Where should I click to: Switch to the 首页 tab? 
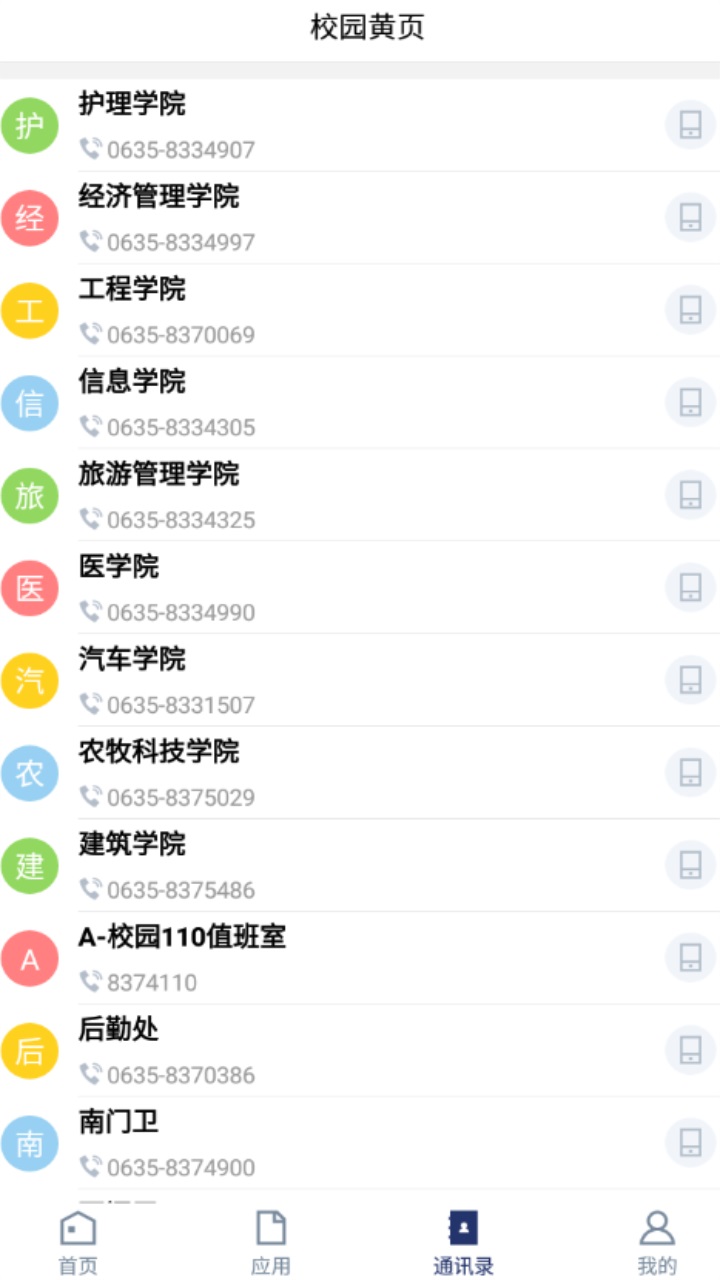click(x=78, y=1242)
